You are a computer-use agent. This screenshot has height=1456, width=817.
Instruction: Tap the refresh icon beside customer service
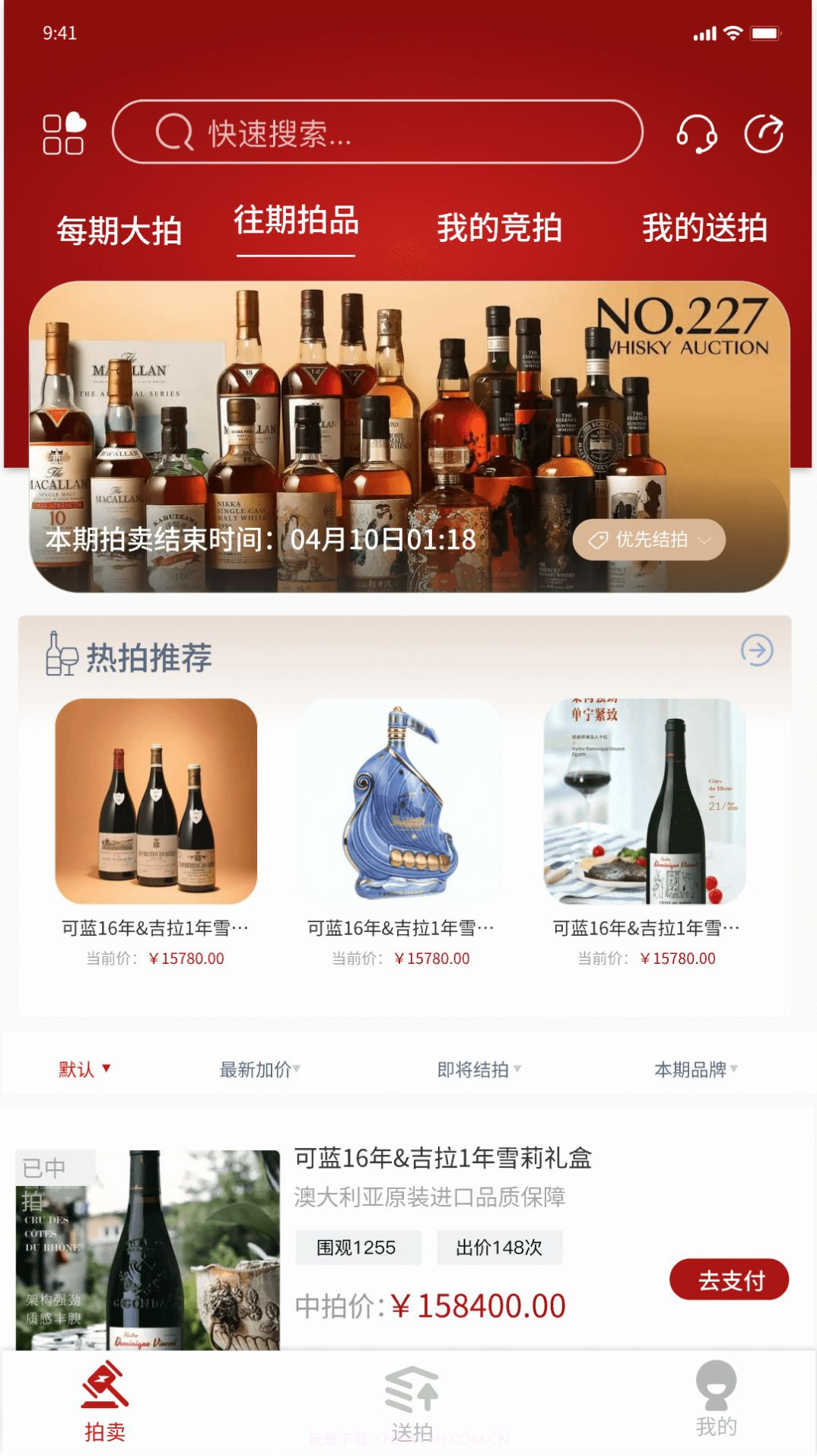[765, 134]
